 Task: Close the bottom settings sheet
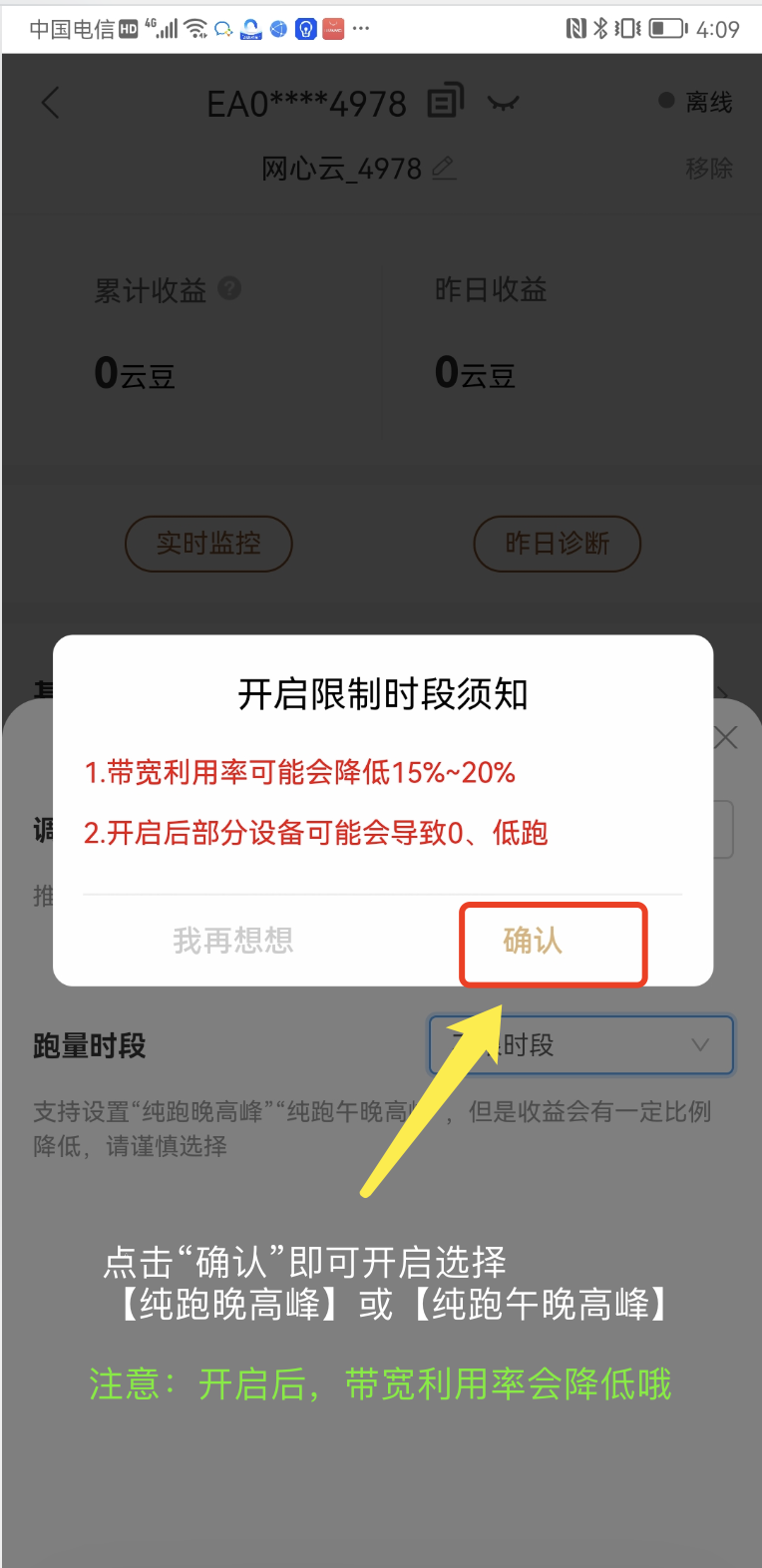coord(726,738)
